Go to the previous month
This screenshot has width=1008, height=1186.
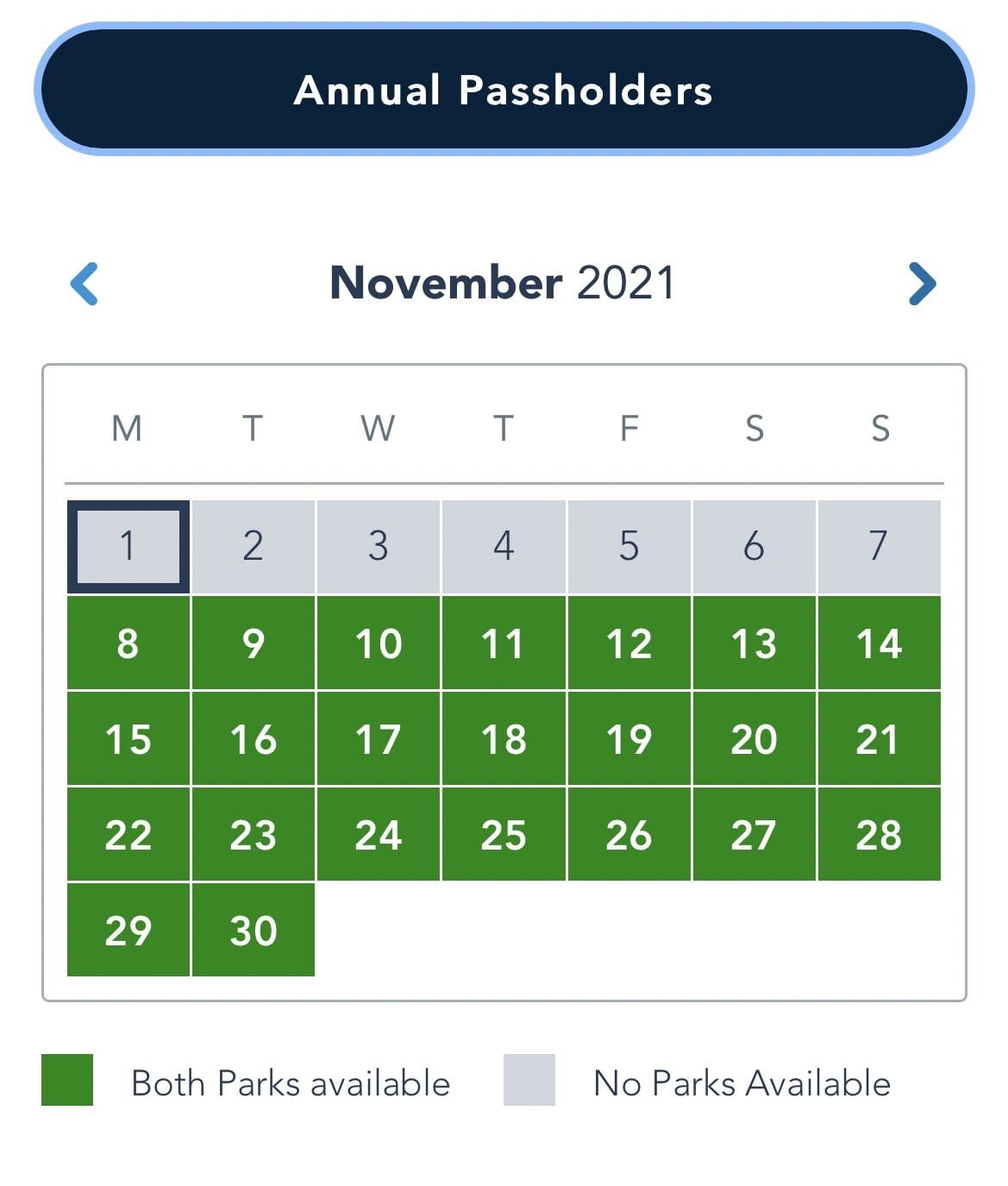pos(85,284)
